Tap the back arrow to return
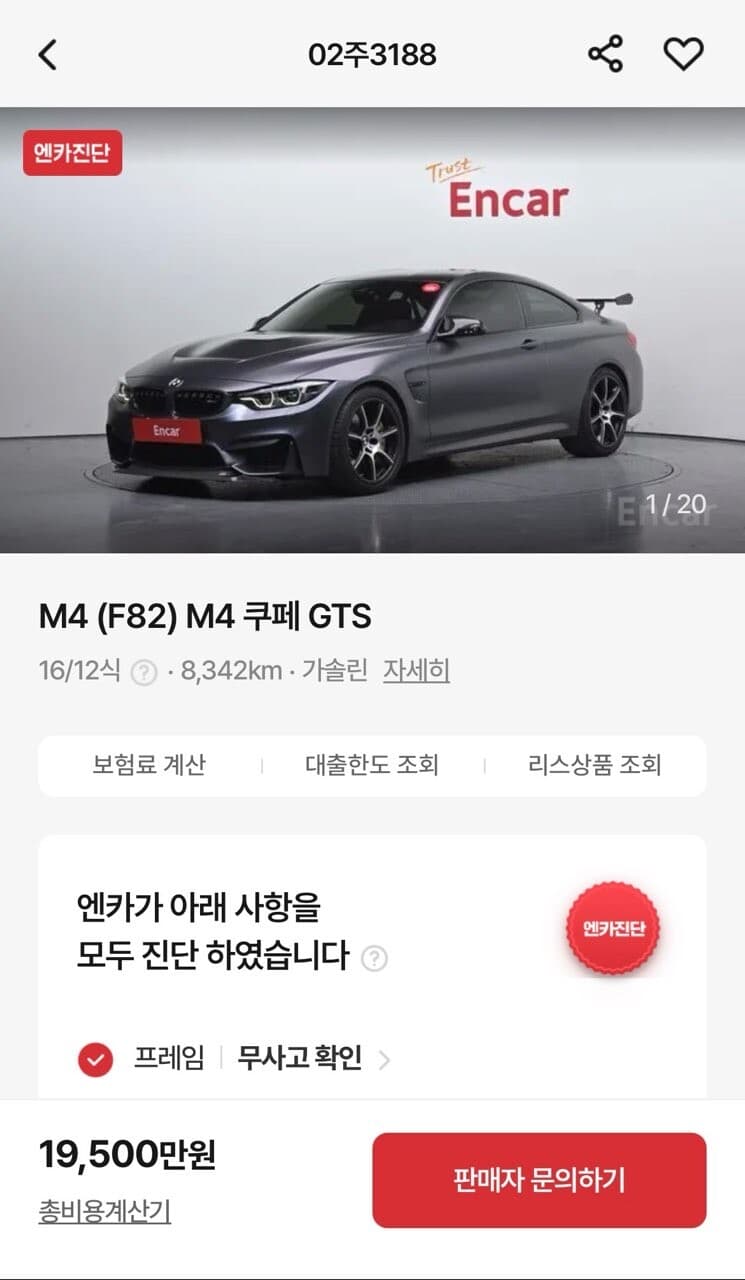 click(x=47, y=57)
